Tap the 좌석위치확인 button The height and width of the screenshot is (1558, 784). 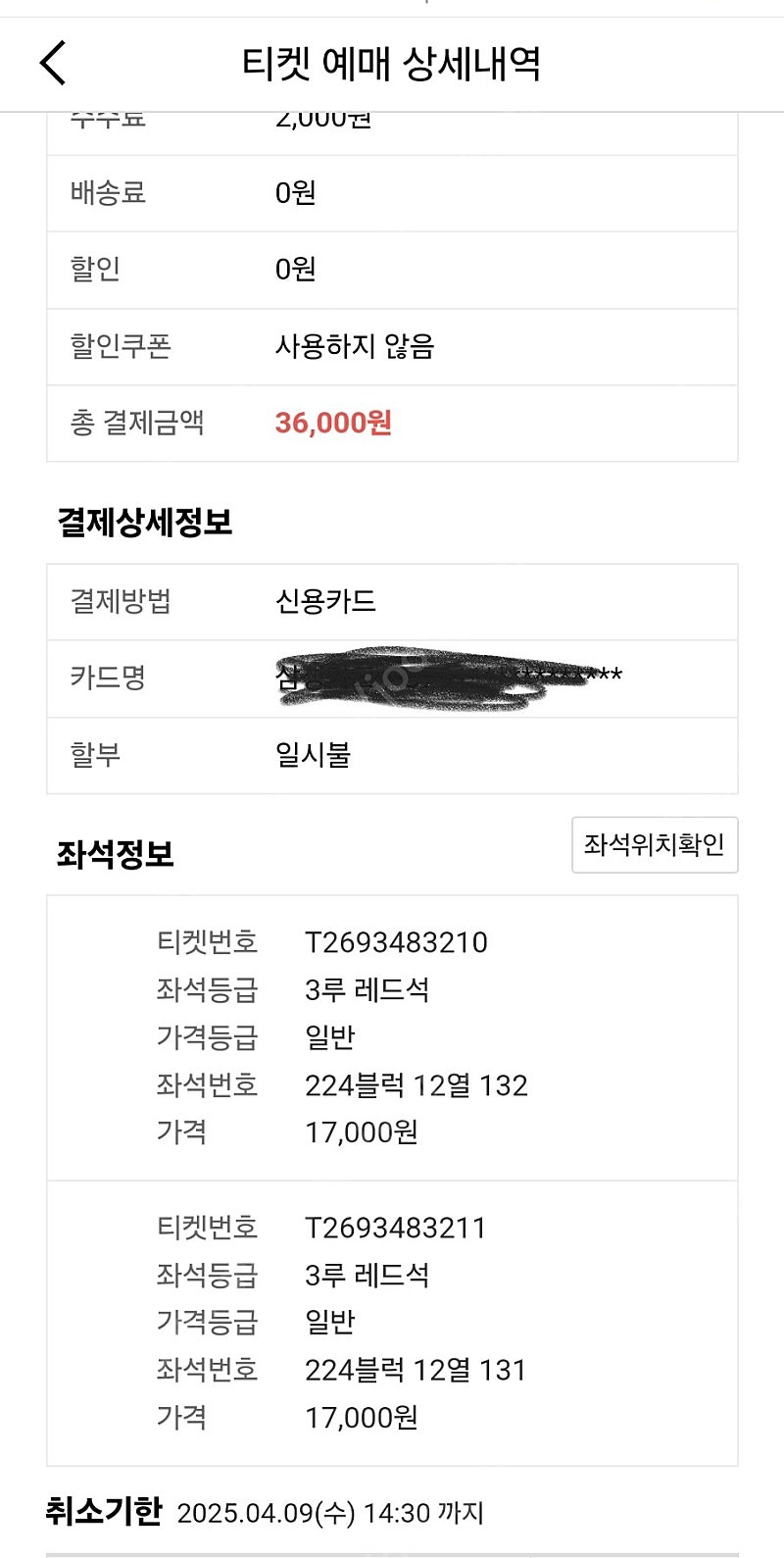click(x=655, y=844)
